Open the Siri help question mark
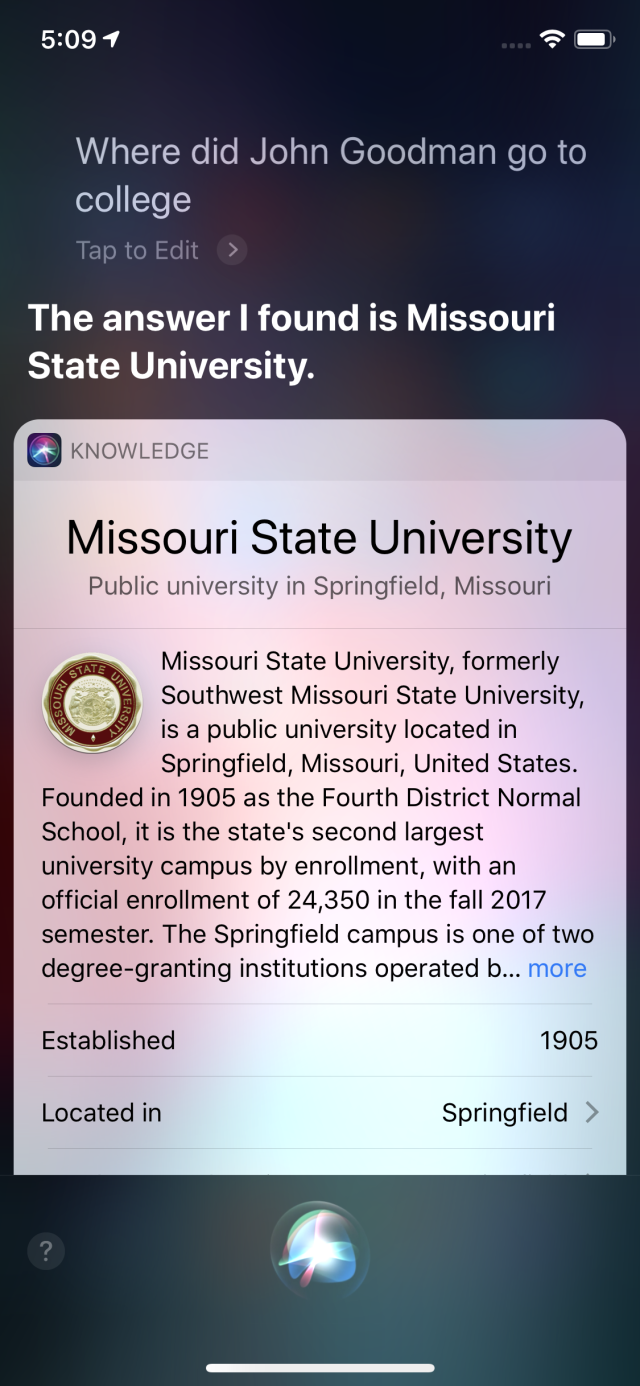 pos(46,1250)
